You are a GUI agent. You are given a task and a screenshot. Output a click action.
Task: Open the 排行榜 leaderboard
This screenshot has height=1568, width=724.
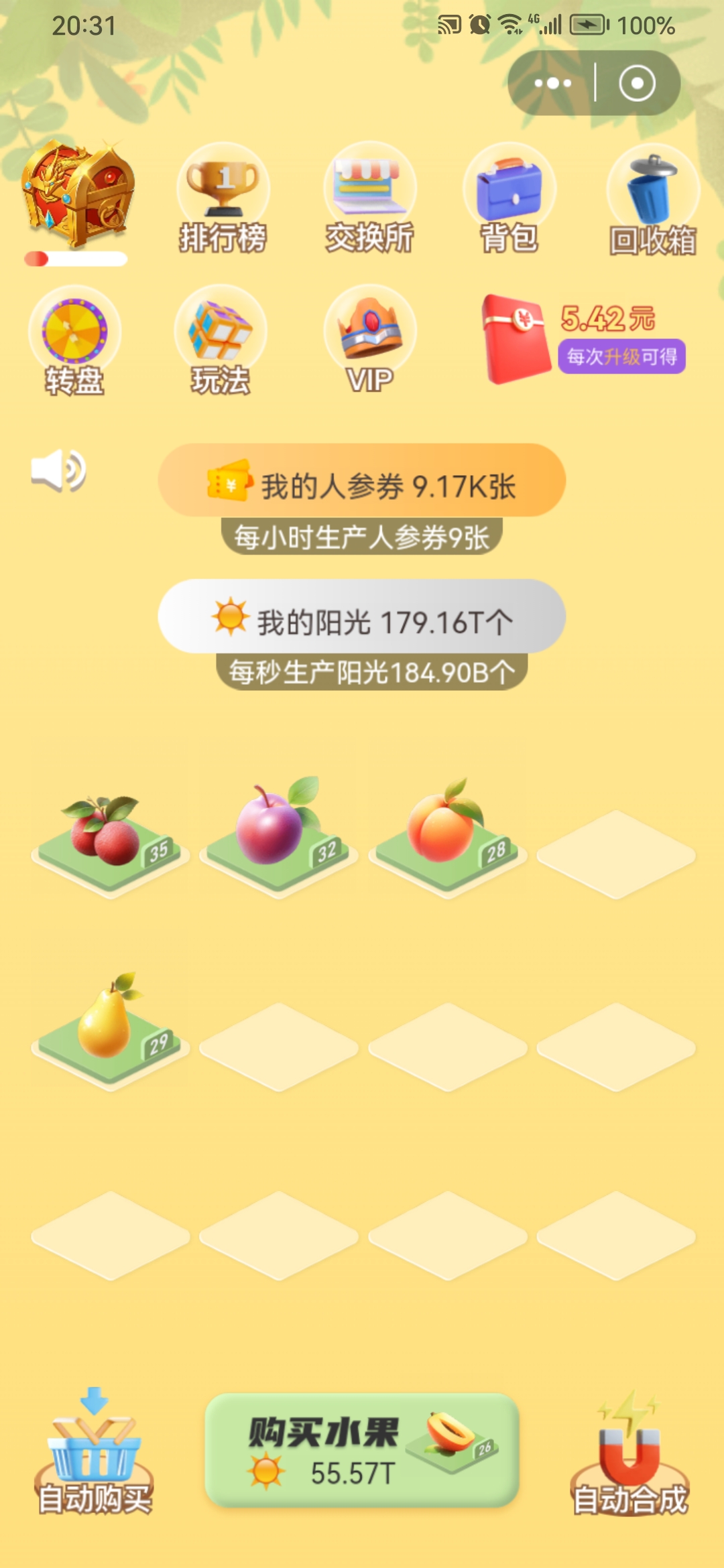(x=223, y=199)
